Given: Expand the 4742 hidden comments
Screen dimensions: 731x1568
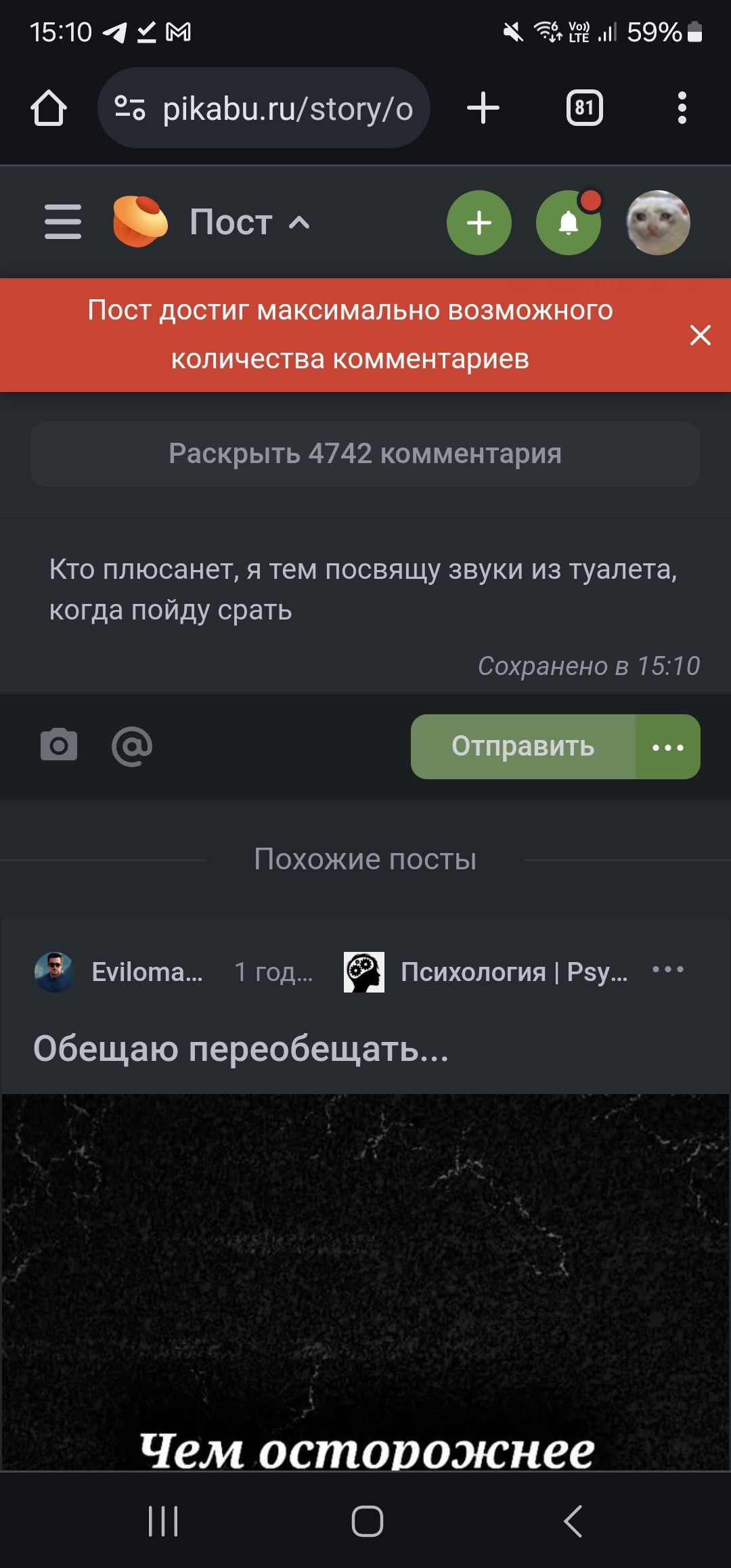Looking at the screenshot, I should (365, 454).
